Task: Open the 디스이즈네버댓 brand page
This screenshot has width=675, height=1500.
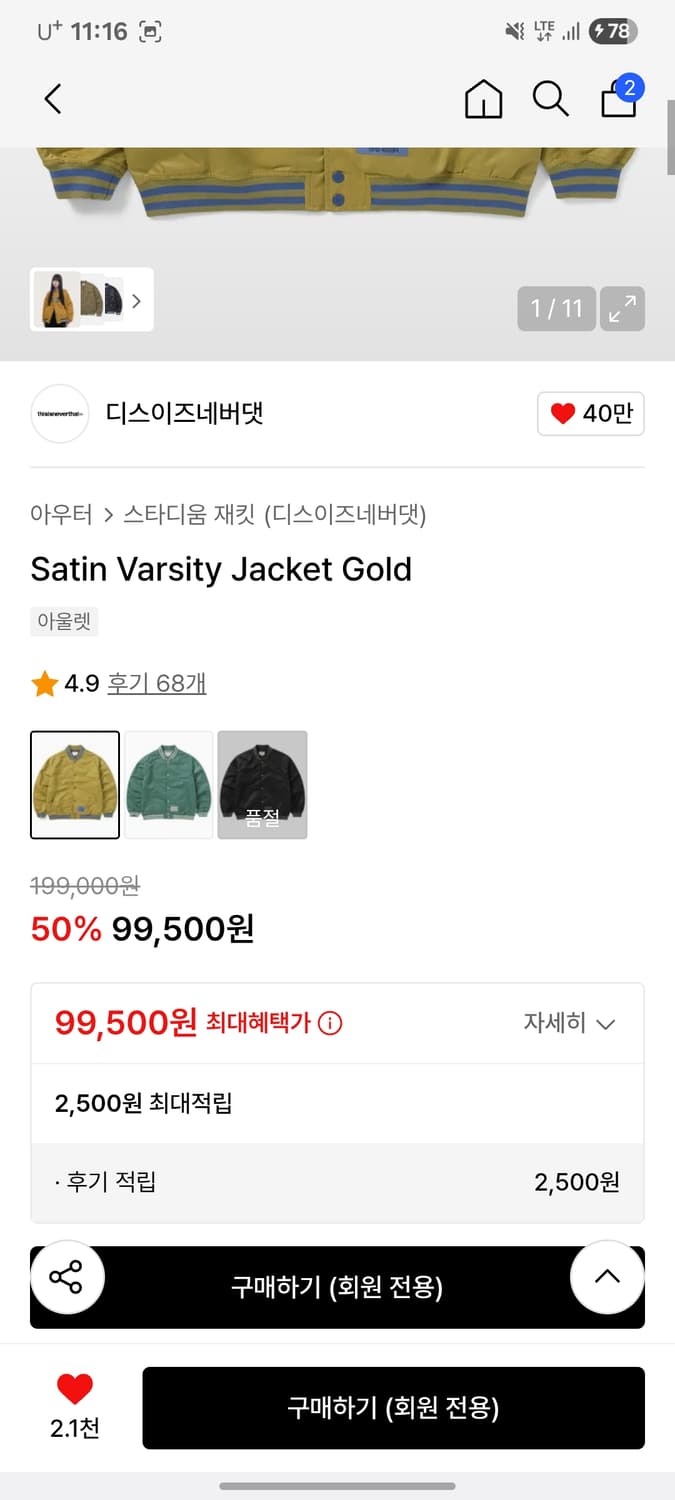Action: pyautogui.click(x=185, y=414)
